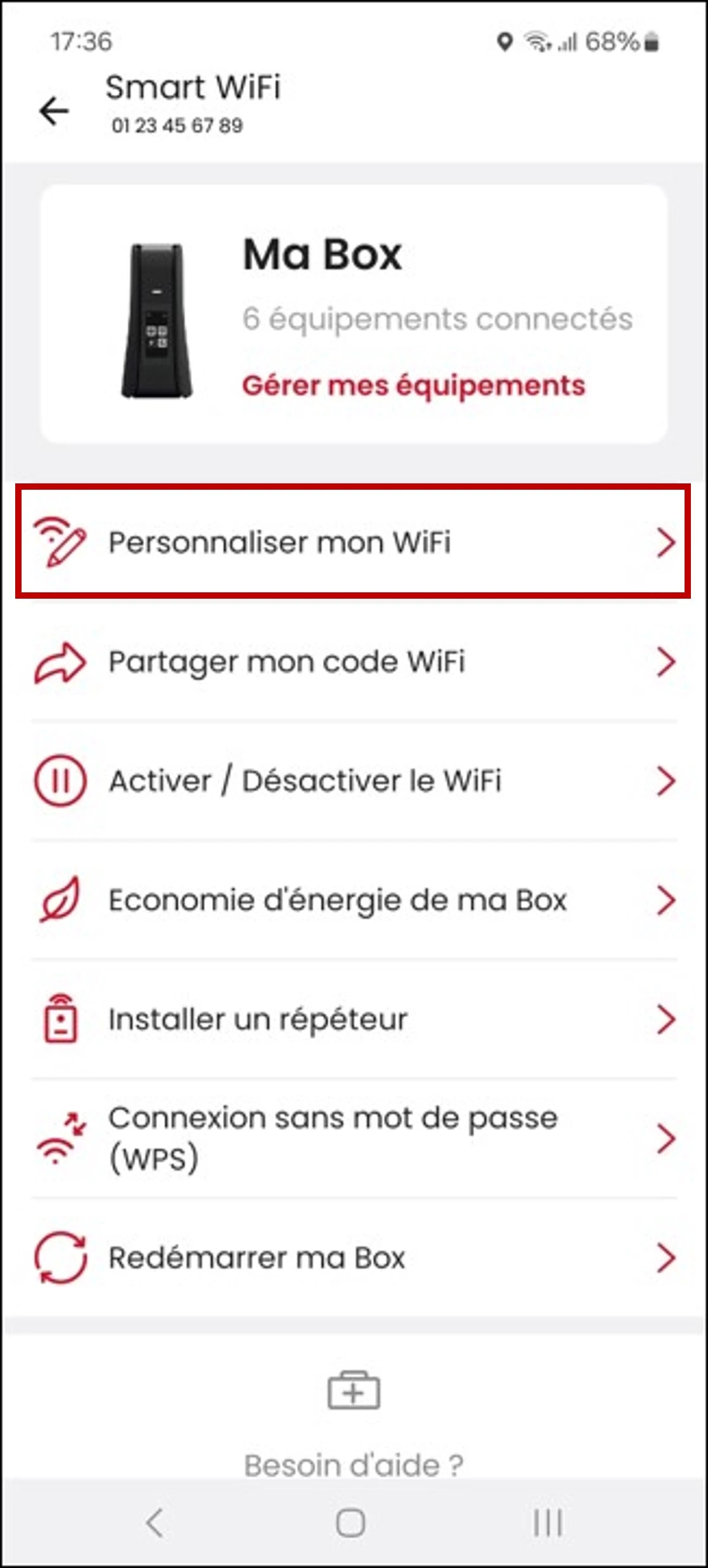
Task: Open Personnaliser mon WiFi
Action: point(353,542)
